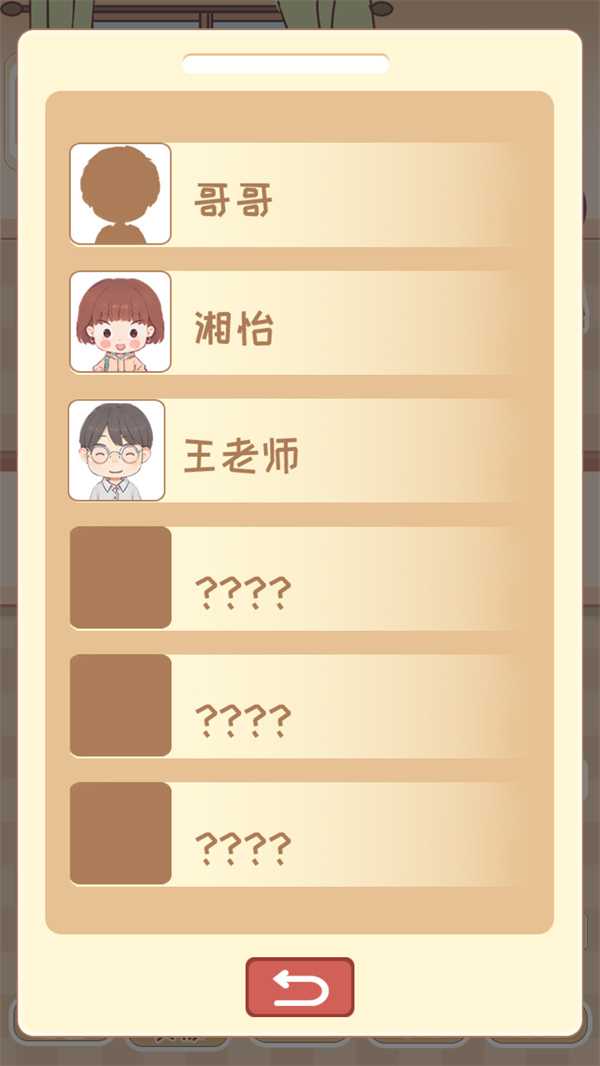
Task: Open the contact 哥哥
Action: click(x=300, y=195)
